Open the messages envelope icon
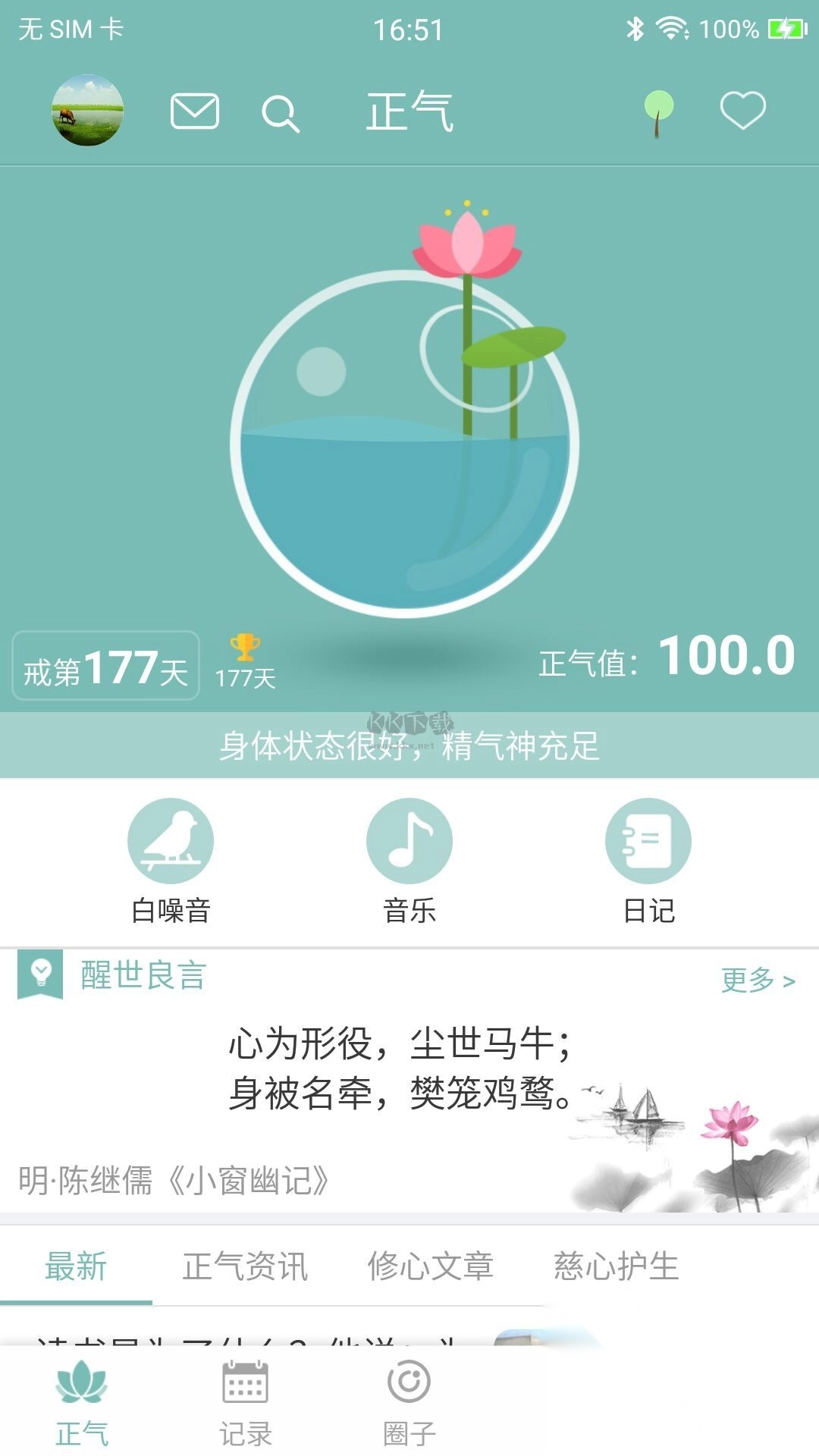The image size is (819, 1456). point(195,111)
